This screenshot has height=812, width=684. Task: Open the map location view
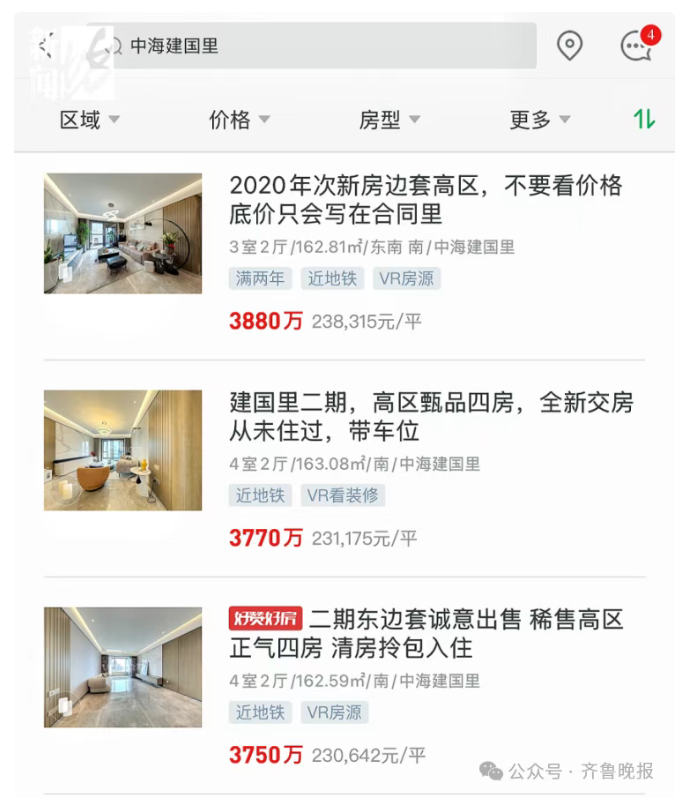569,46
